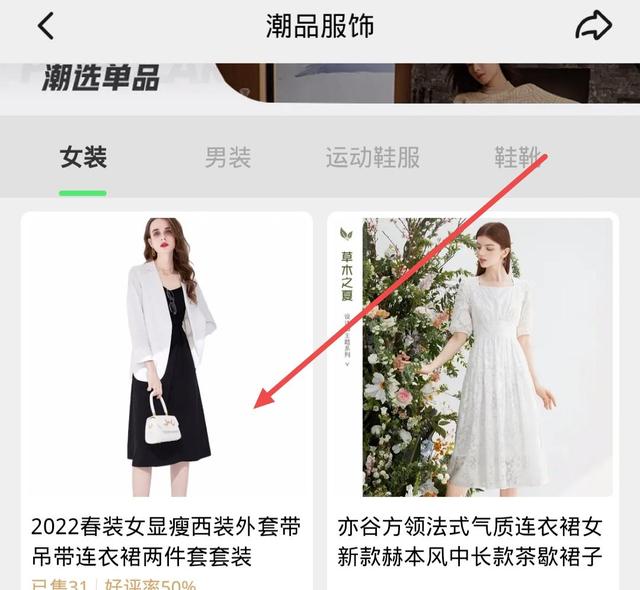Viewport: 640px width, 590px height.
Task: Open the 运动鞋服 tab
Action: click(x=372, y=158)
